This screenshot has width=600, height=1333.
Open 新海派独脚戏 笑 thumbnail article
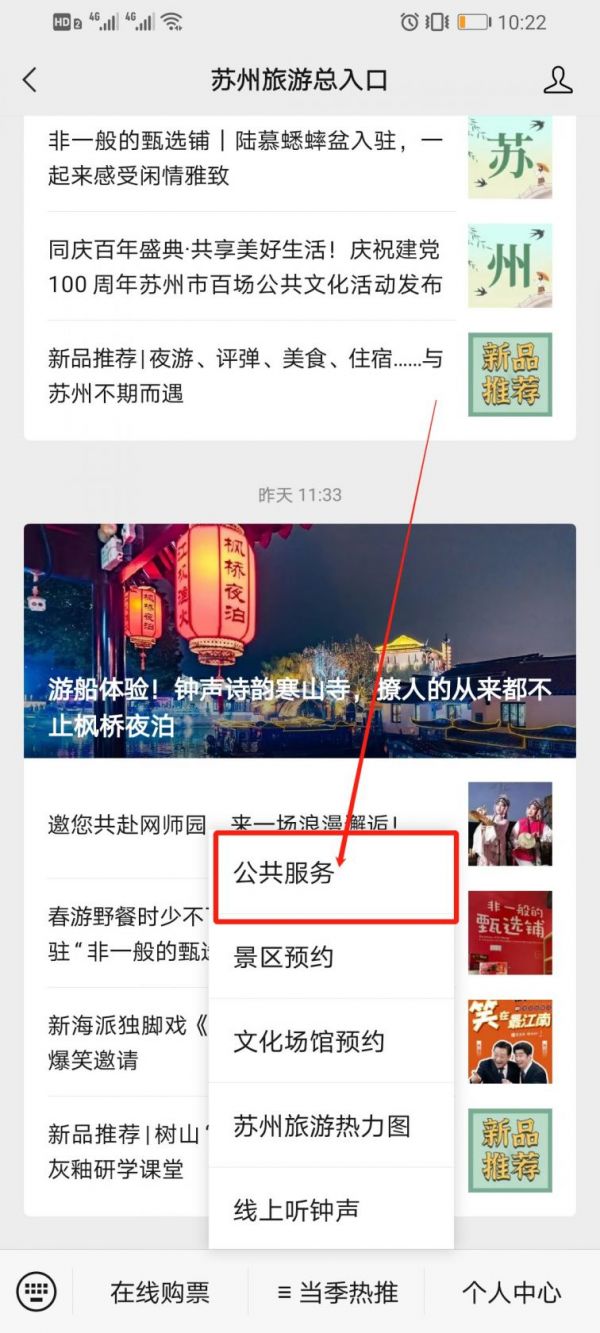click(x=510, y=1041)
